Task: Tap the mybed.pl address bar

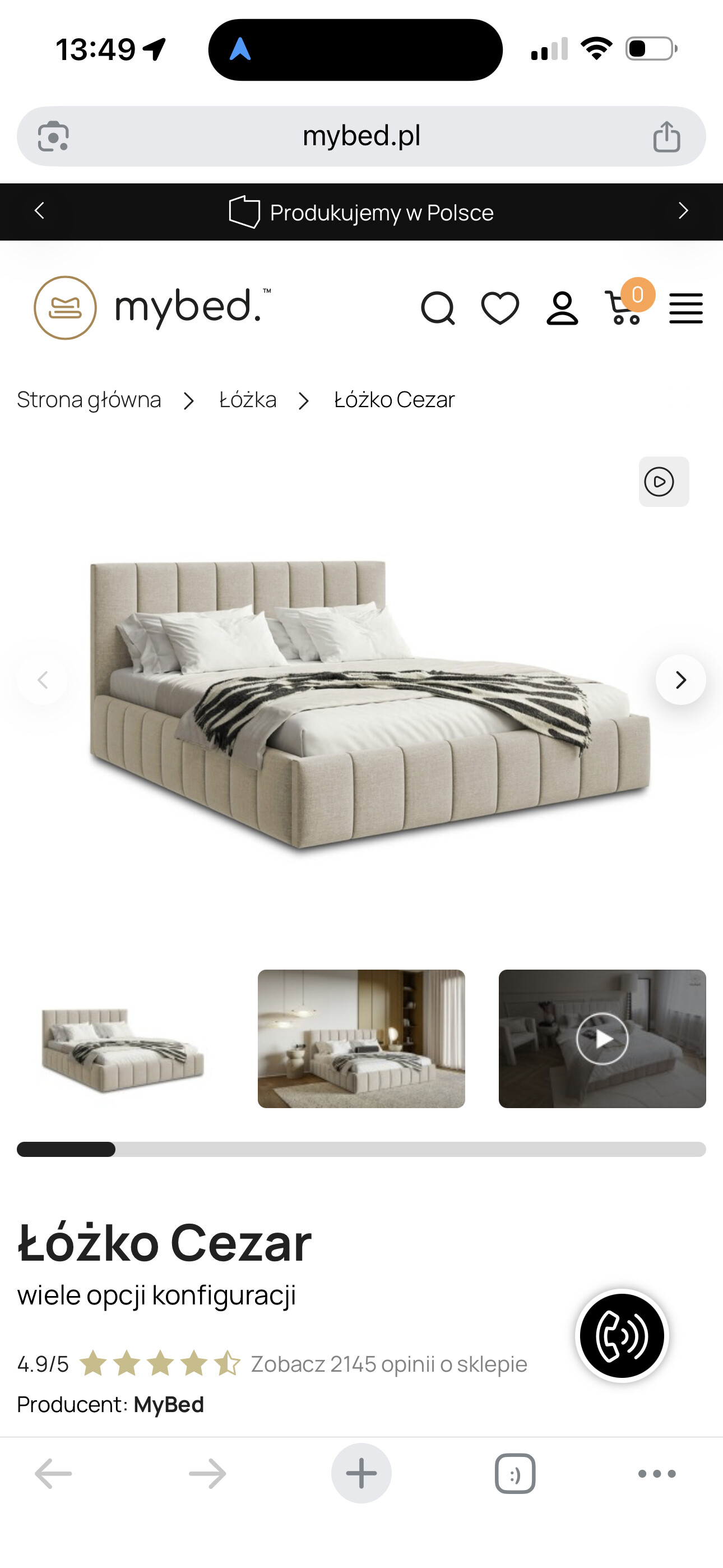Action: pyautogui.click(x=361, y=136)
